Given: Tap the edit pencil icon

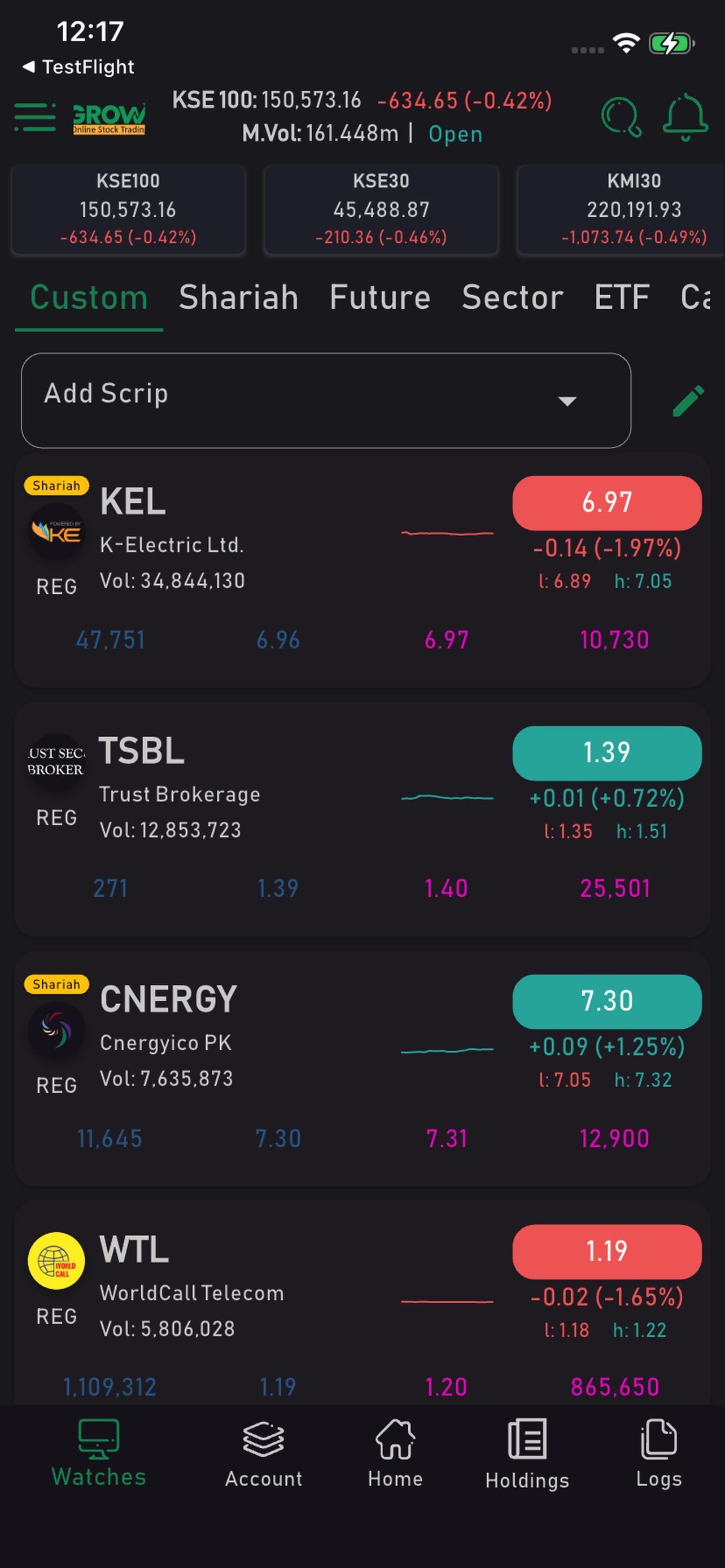Looking at the screenshot, I should pyautogui.click(x=688, y=401).
